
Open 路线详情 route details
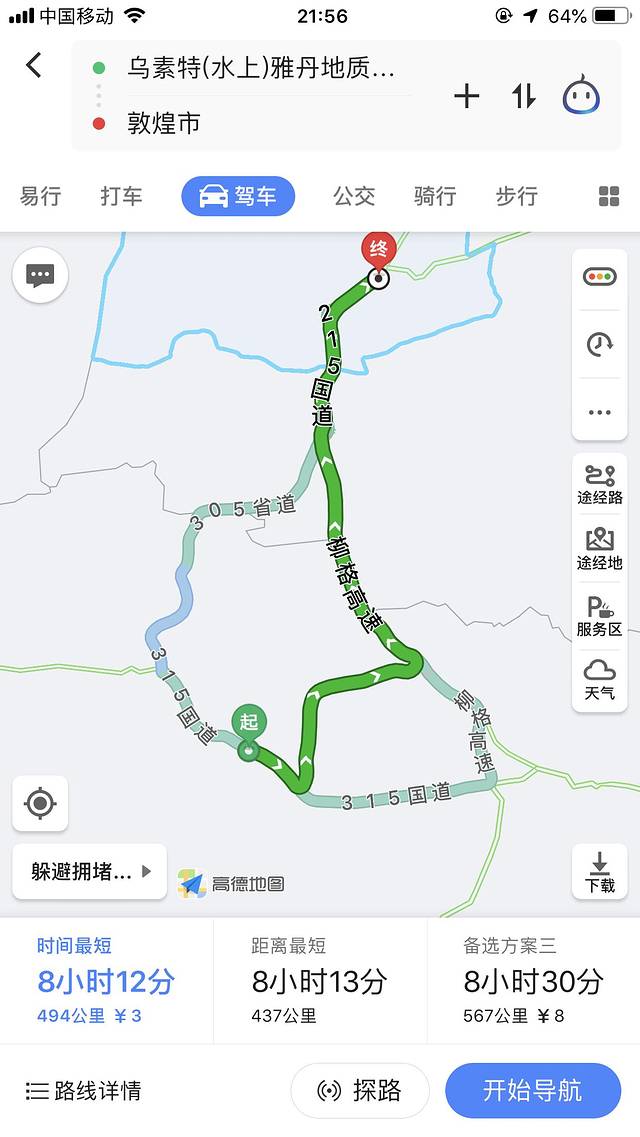click(84, 1091)
